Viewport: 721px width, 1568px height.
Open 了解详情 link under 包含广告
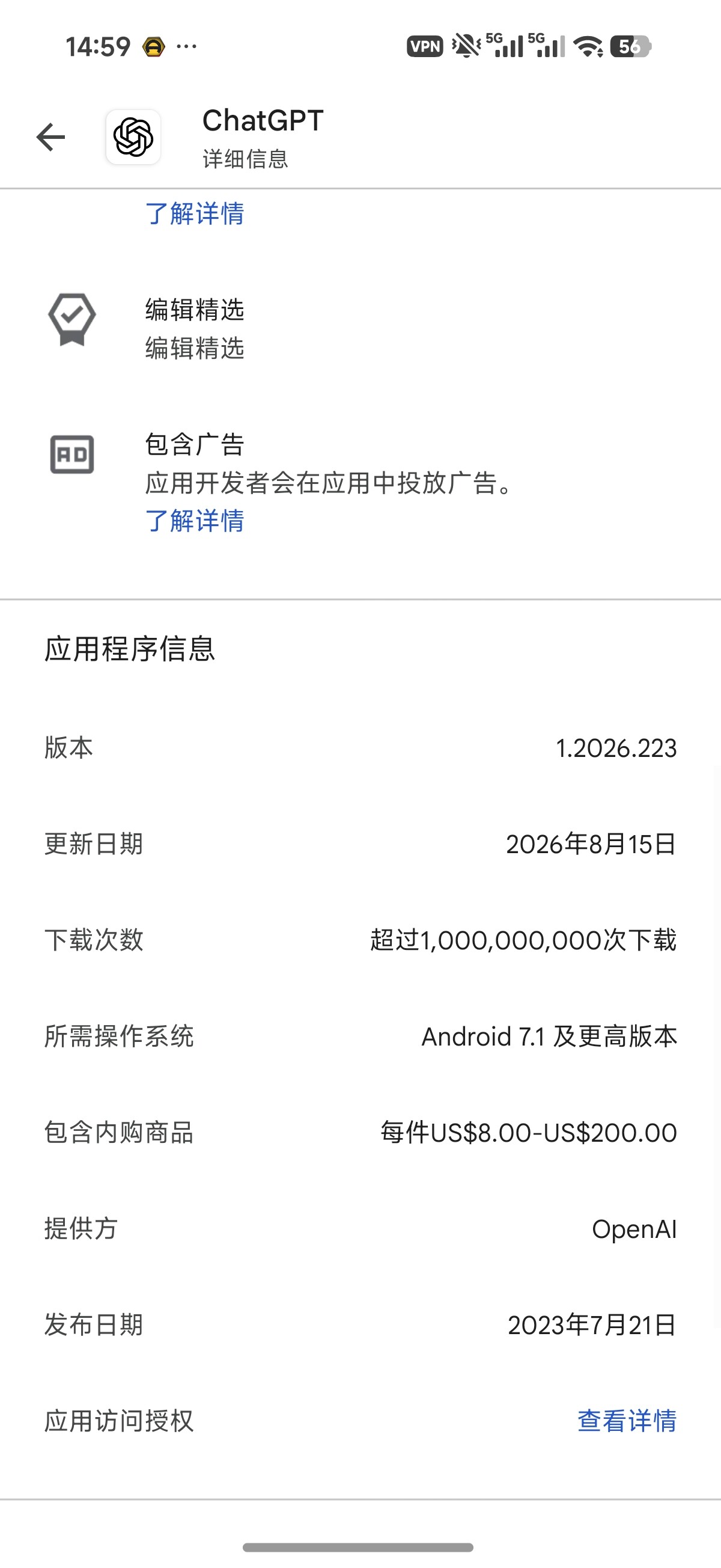click(194, 521)
